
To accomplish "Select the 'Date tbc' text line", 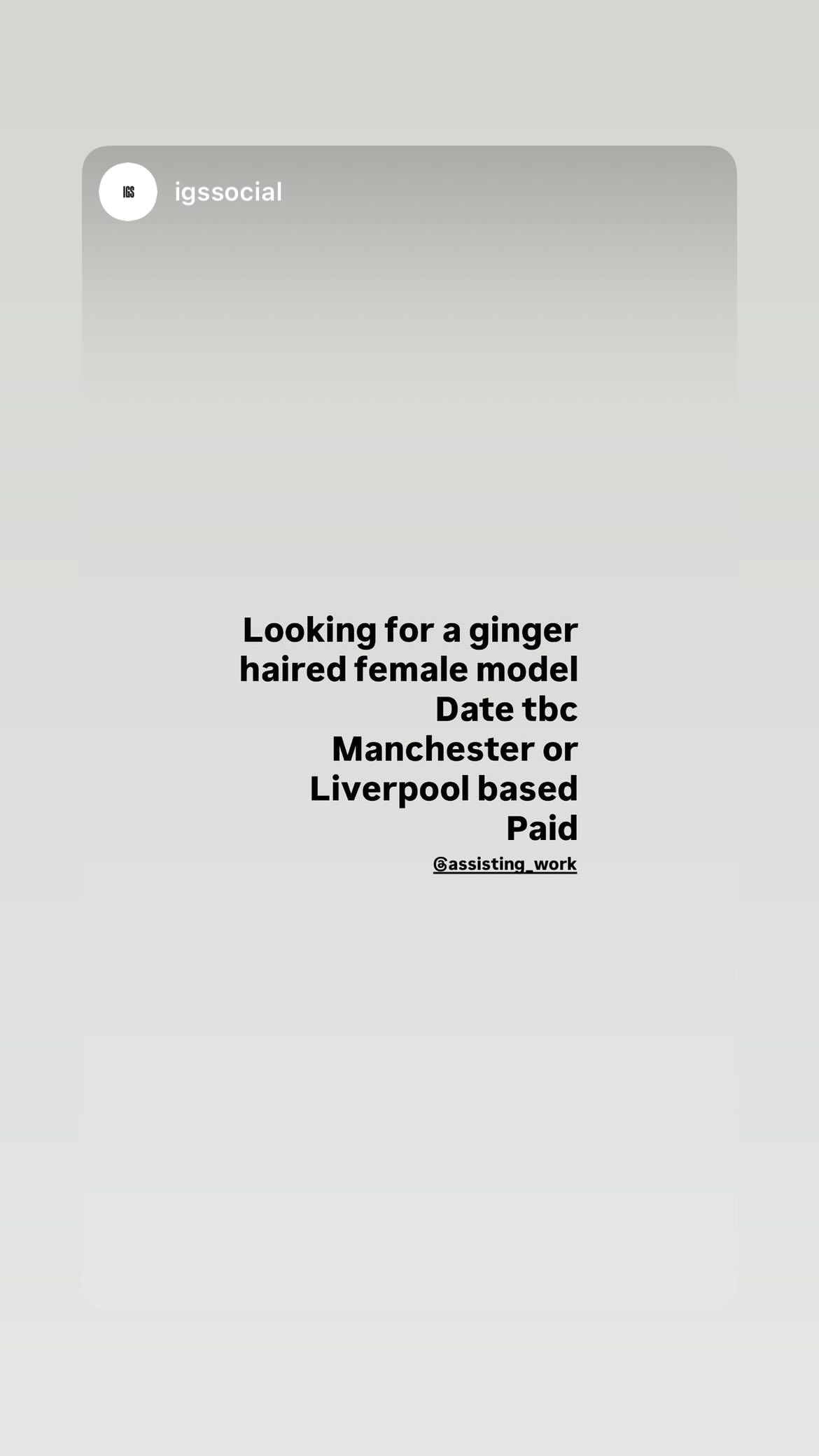I will pos(506,708).
